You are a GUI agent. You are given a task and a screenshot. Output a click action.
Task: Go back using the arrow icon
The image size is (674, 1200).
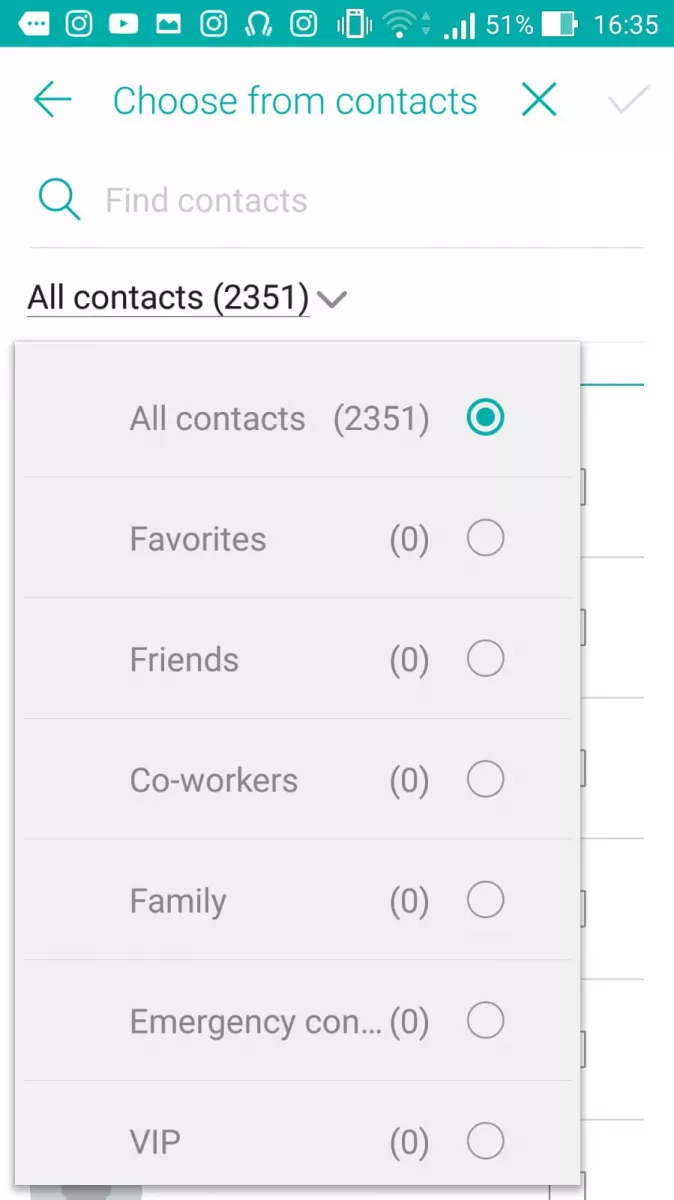point(52,100)
